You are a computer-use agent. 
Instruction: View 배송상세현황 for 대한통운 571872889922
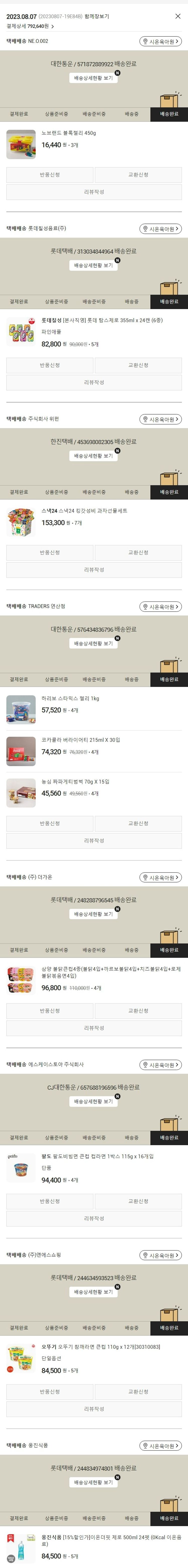94,78
